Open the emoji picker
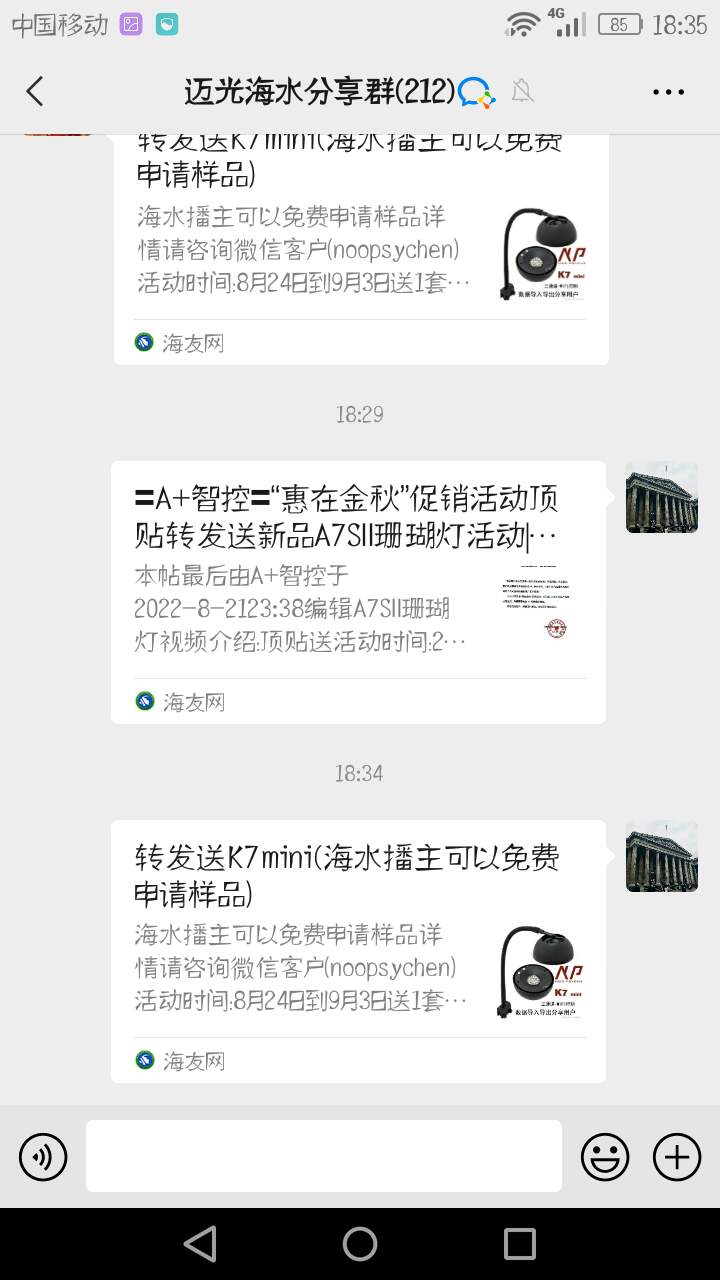 (605, 1158)
